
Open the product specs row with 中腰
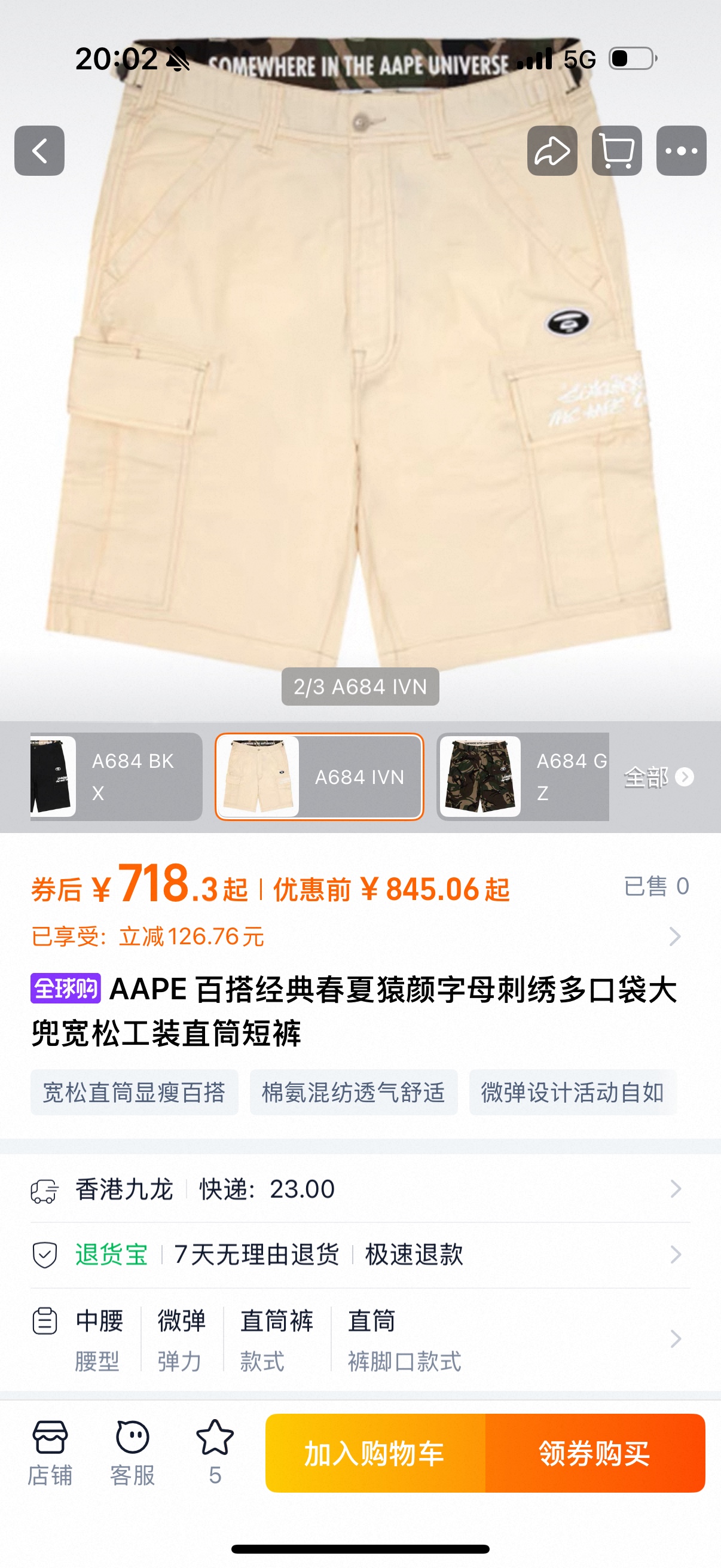click(x=359, y=1339)
